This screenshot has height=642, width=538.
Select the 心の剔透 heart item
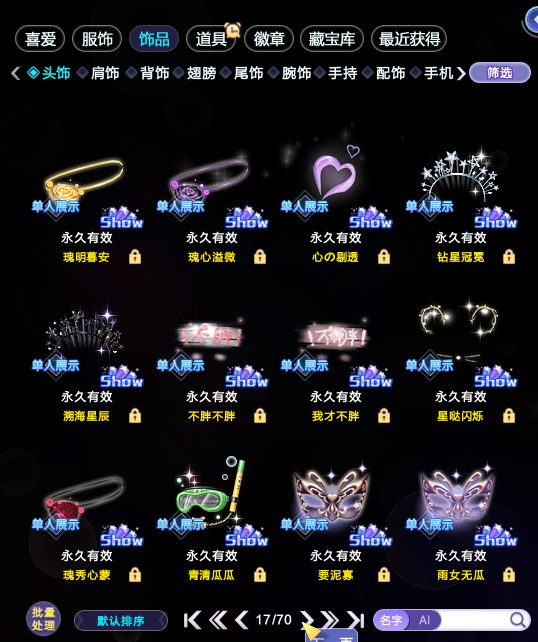tap(335, 207)
